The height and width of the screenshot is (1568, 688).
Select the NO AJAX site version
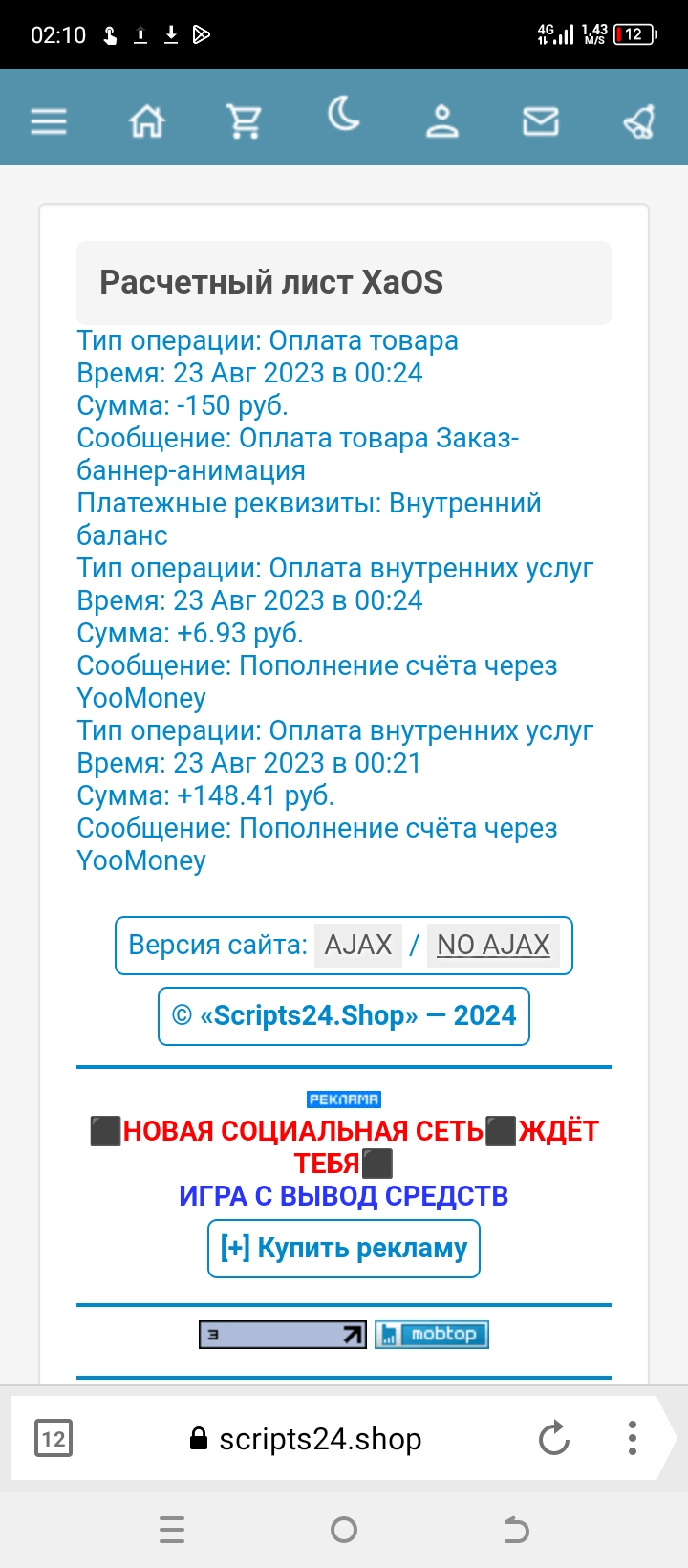(493, 945)
